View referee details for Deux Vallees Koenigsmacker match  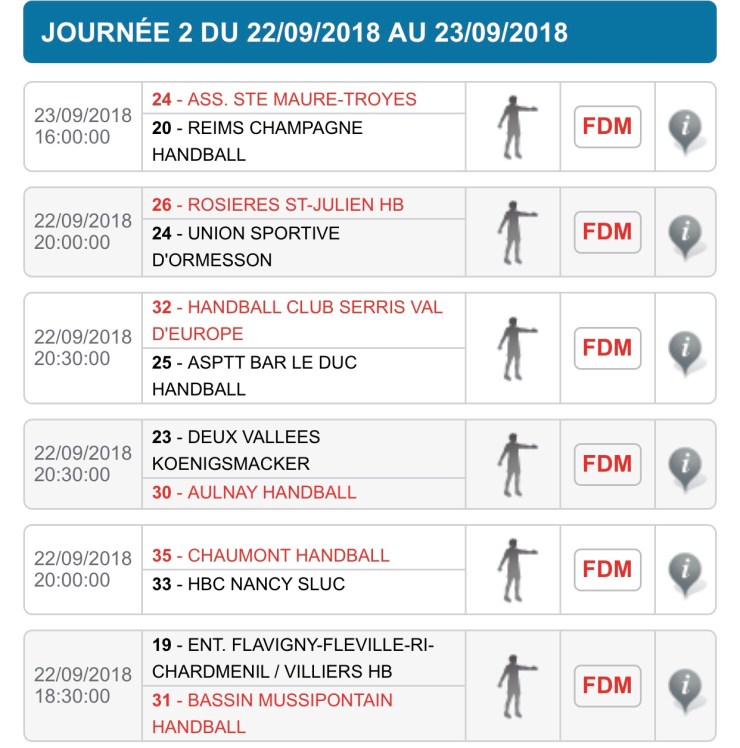tap(515, 464)
